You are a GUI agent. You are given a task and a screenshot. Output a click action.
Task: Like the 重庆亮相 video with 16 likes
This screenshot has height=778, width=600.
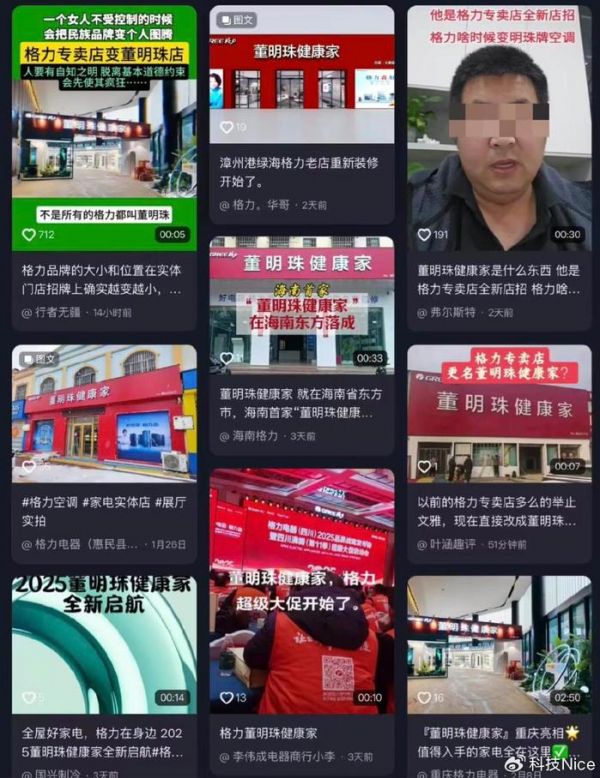coord(425,698)
